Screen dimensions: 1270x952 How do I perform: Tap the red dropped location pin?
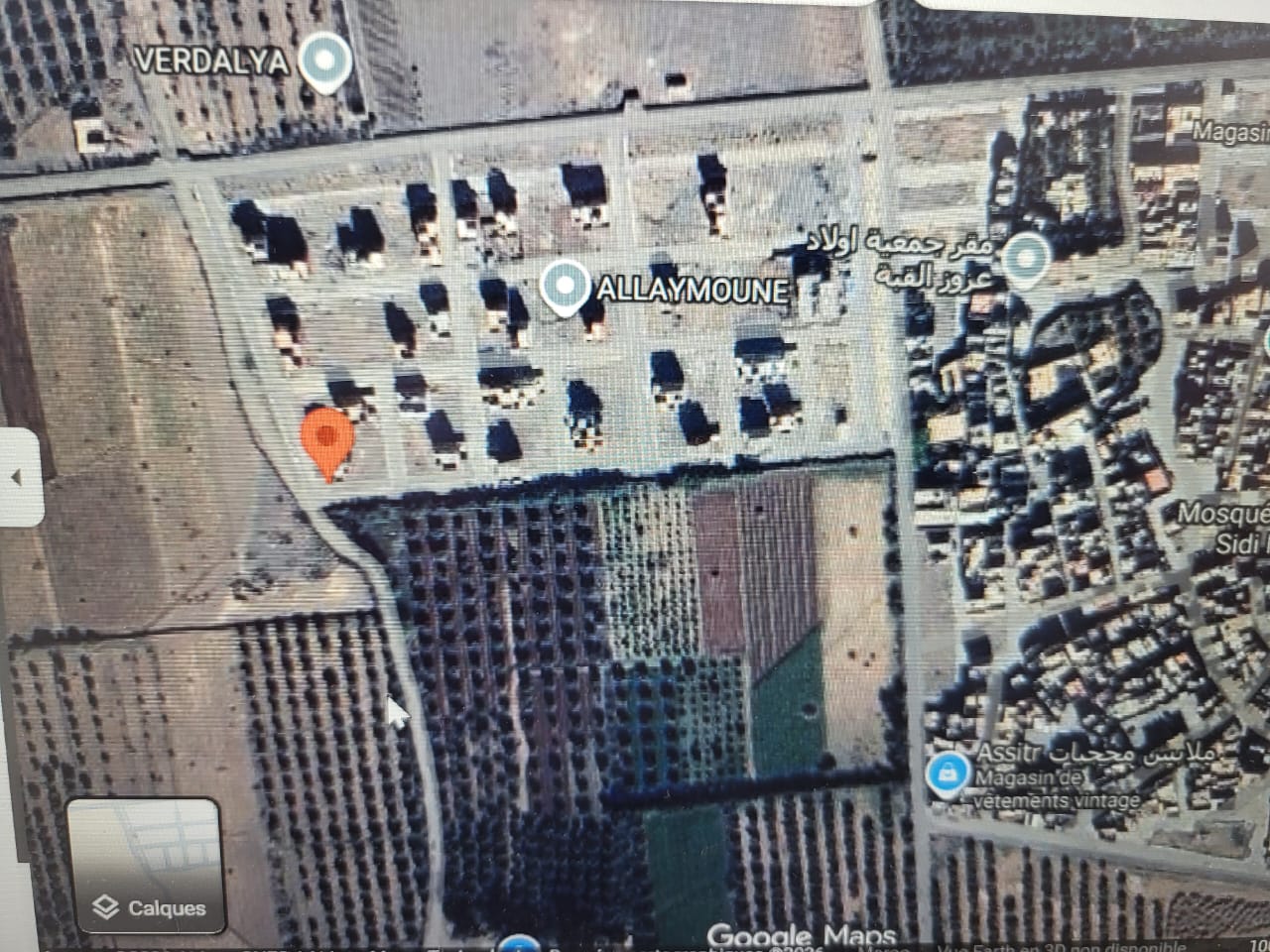(x=326, y=441)
